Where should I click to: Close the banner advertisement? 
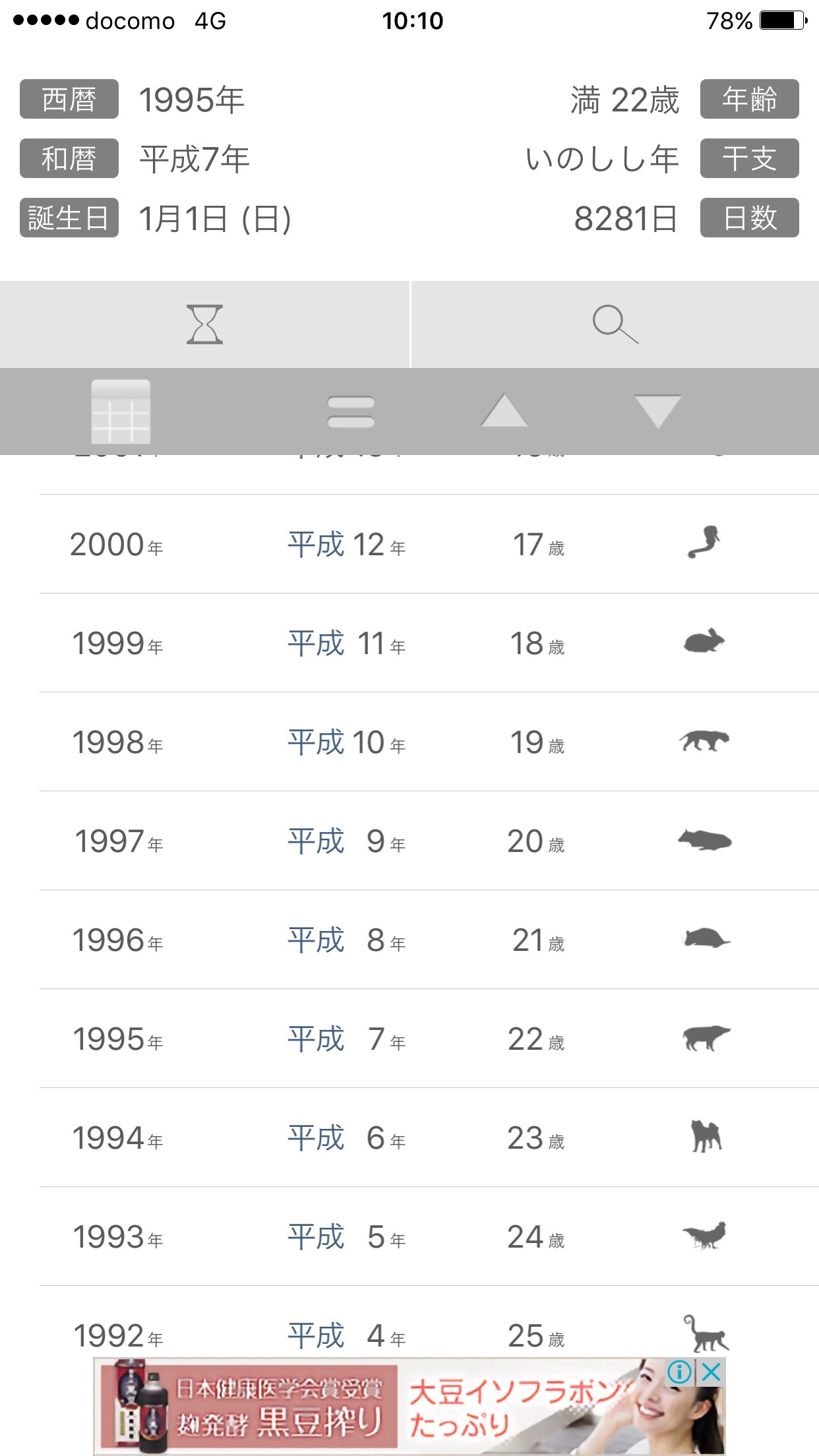pos(712,1373)
